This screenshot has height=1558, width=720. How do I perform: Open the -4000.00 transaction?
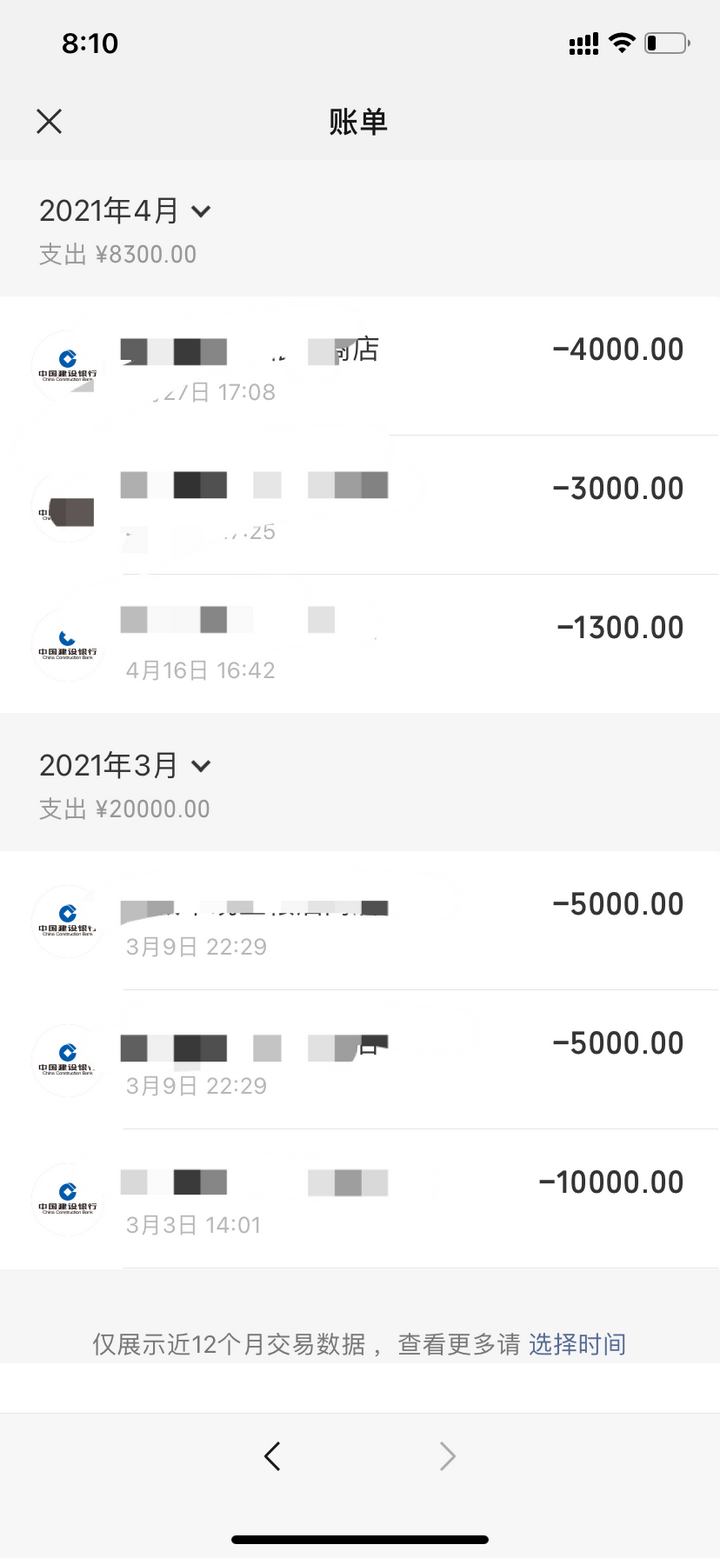click(360, 366)
